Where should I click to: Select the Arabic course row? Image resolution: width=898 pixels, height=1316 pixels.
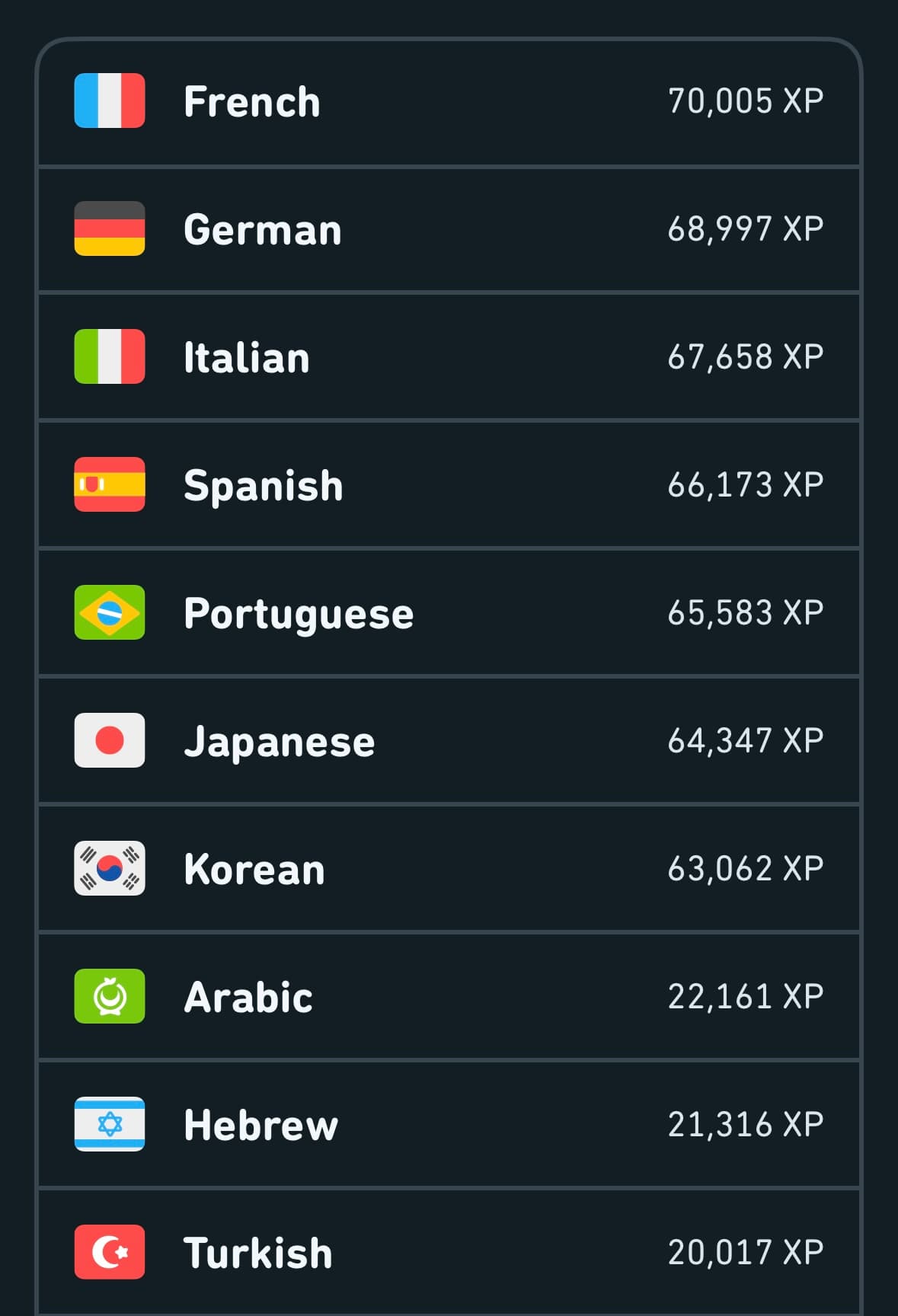449,996
